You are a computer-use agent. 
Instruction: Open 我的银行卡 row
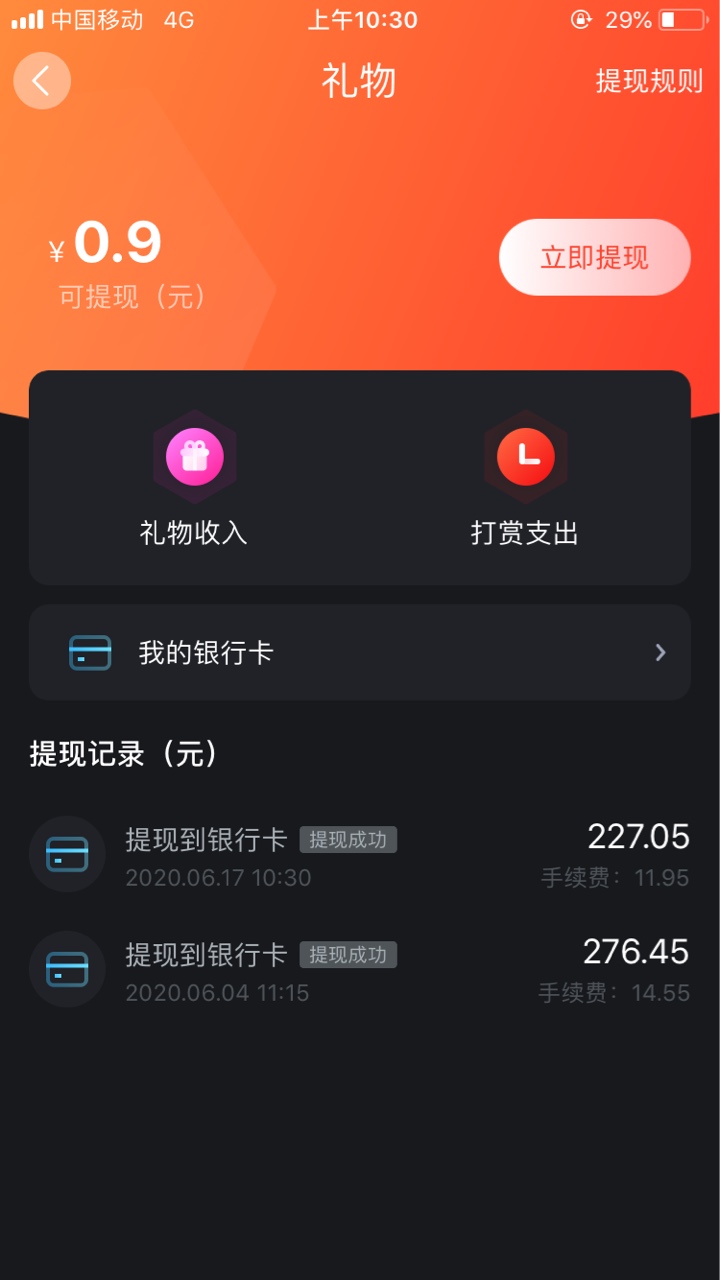(x=360, y=653)
